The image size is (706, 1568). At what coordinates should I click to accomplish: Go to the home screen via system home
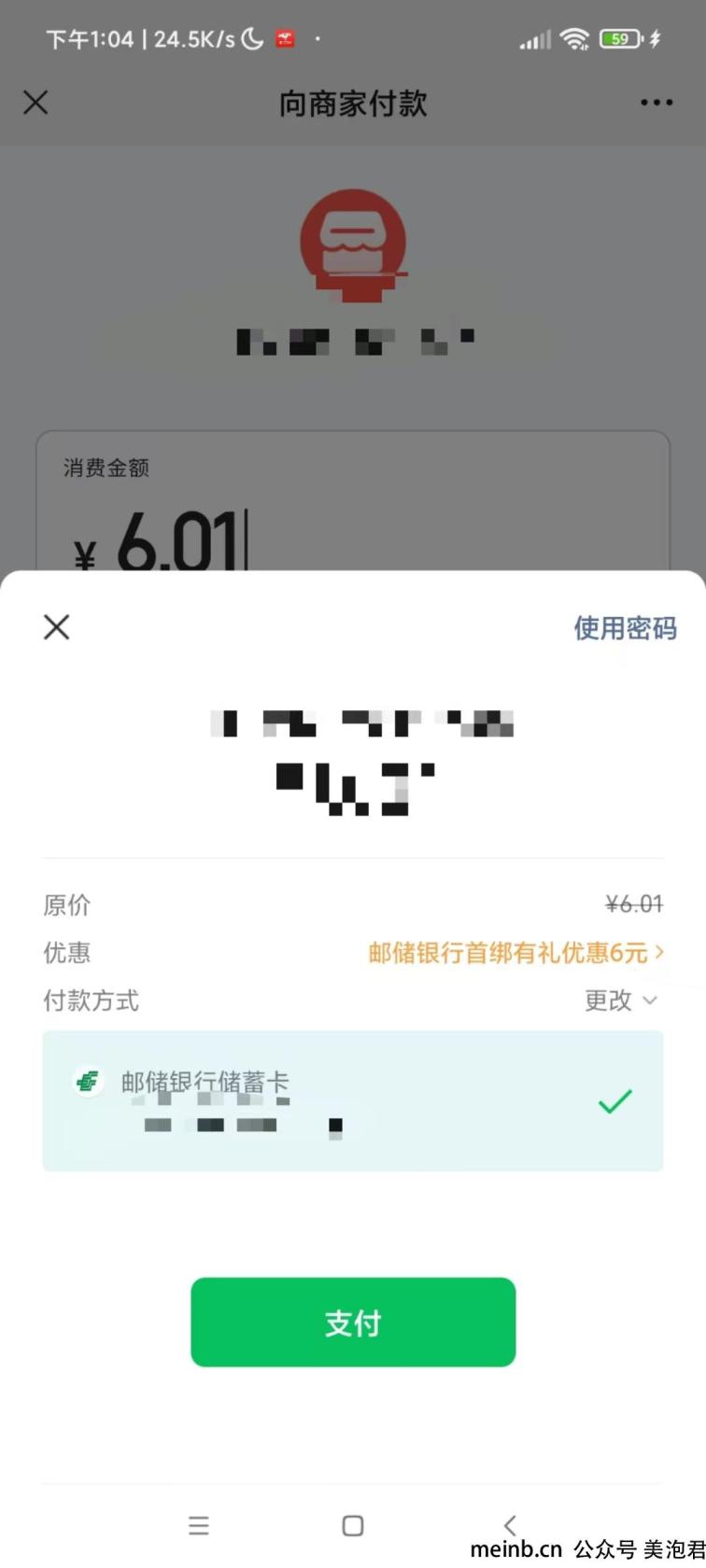352,1525
